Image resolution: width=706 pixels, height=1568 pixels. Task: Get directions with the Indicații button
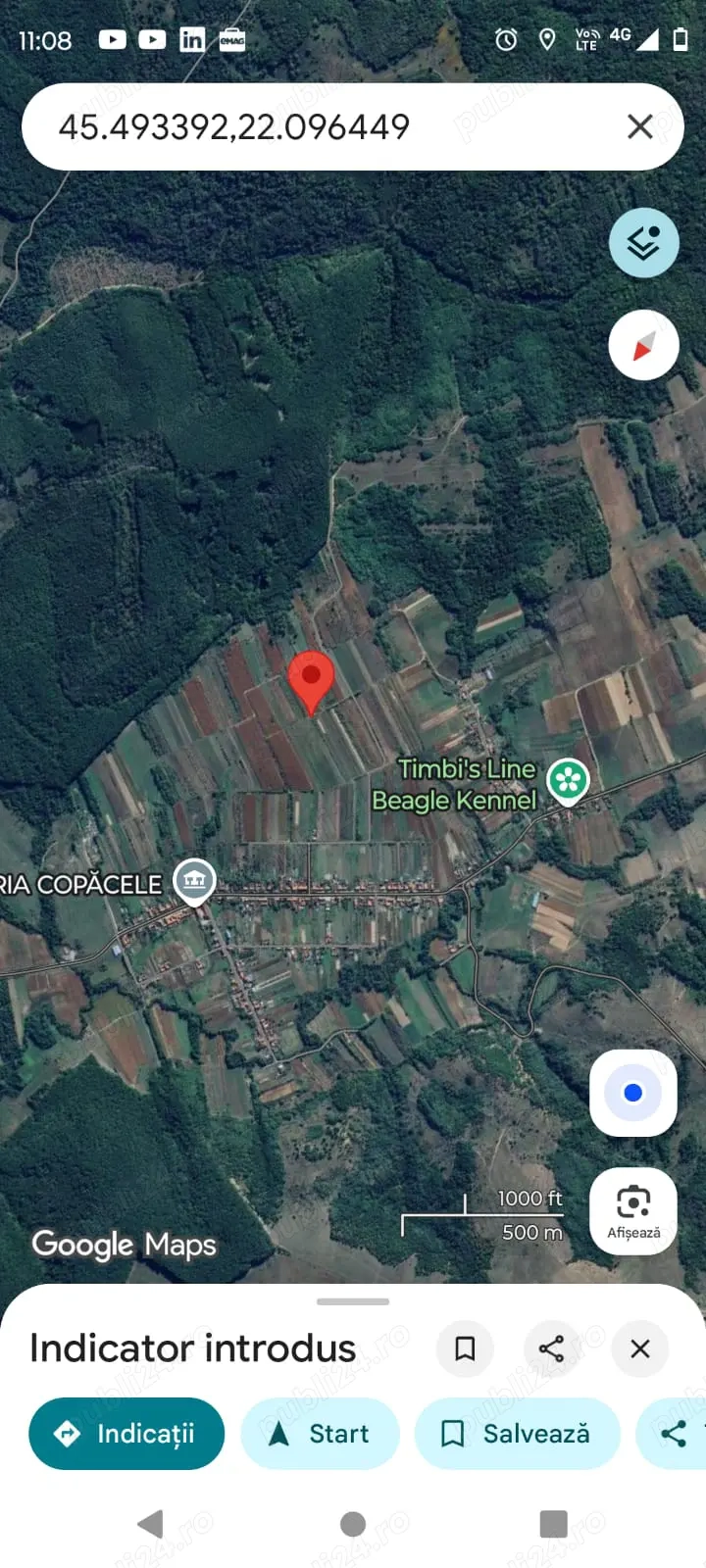[126, 1433]
